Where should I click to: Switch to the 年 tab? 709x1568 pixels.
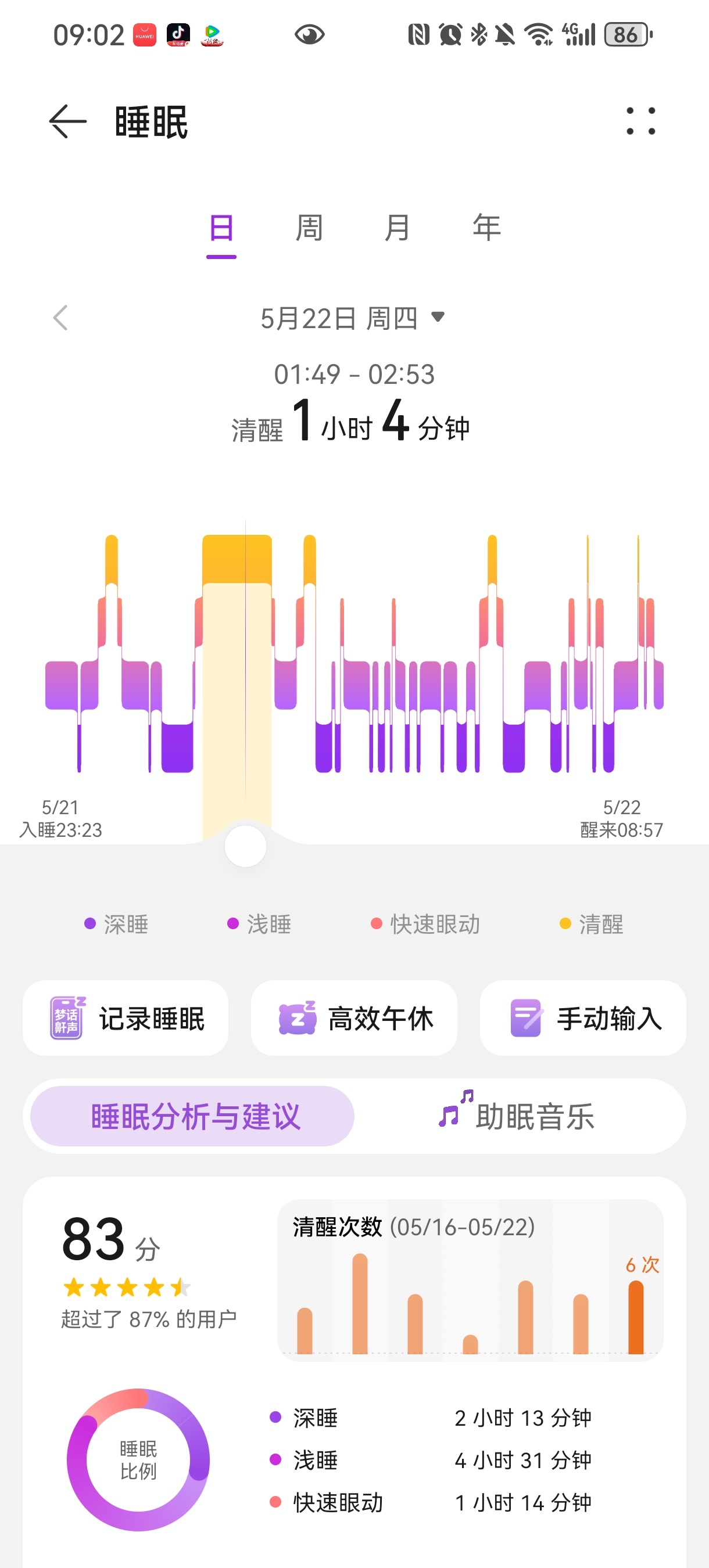point(486,228)
